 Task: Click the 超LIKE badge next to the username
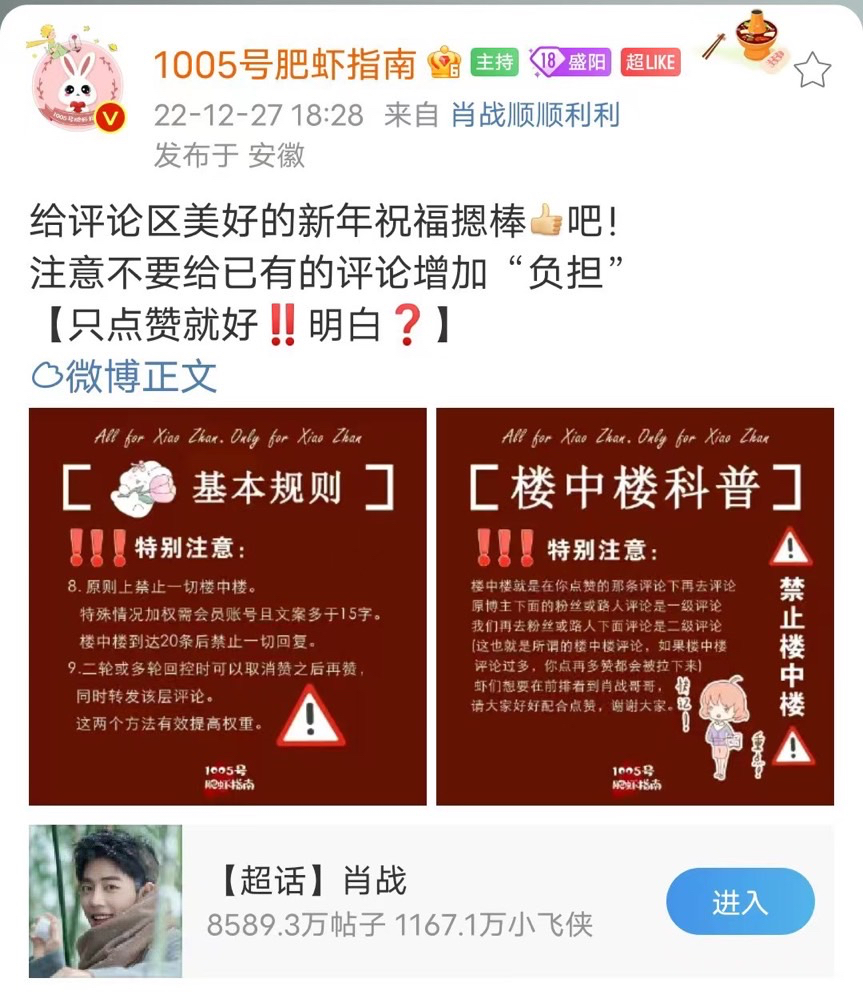pos(650,61)
